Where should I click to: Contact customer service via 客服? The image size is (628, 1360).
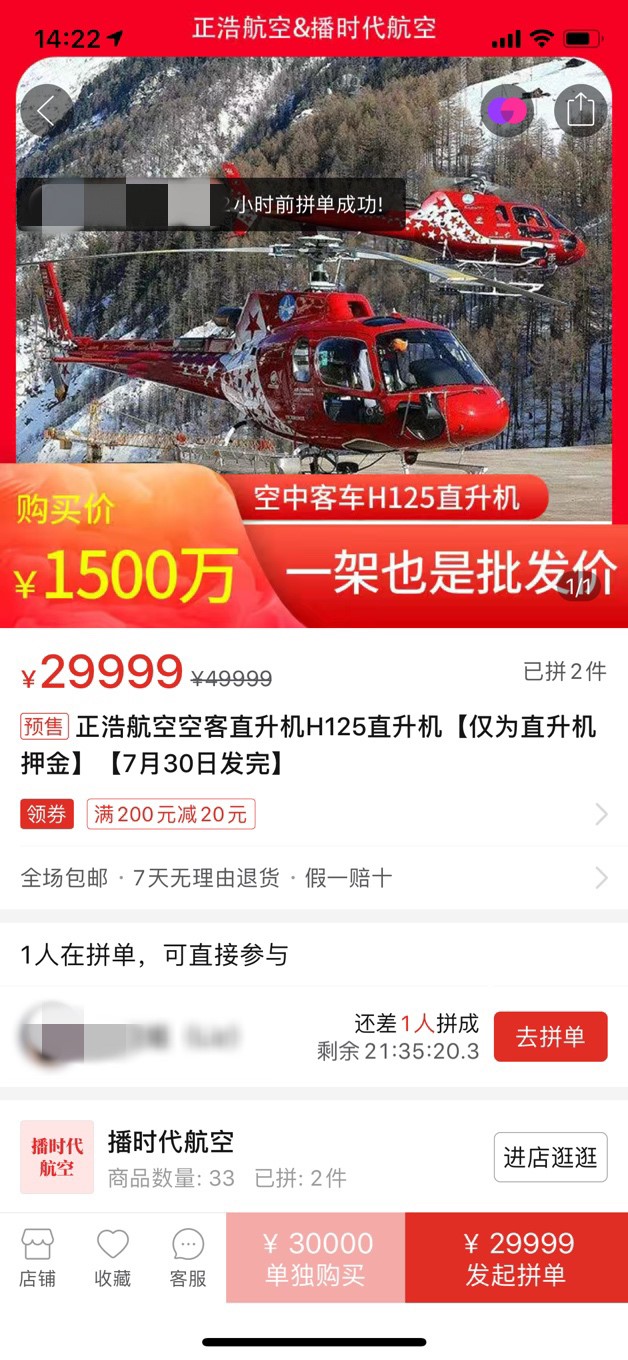point(188,1258)
